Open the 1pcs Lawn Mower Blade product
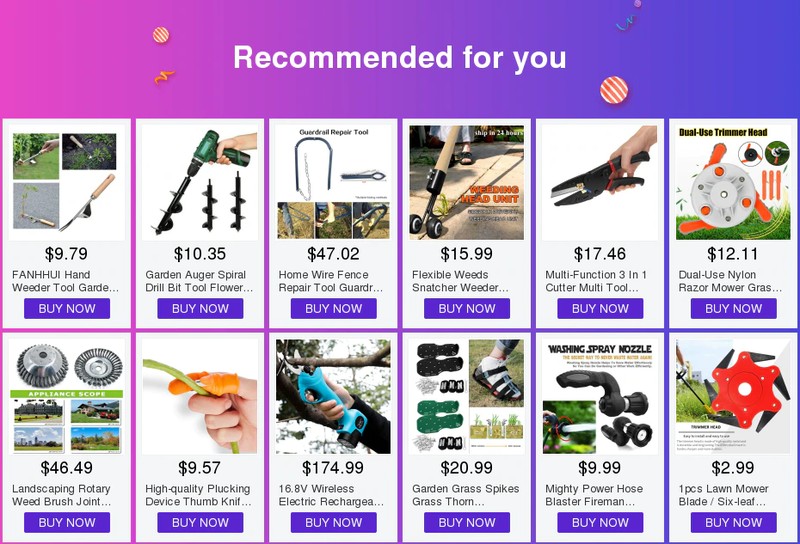 [733, 396]
